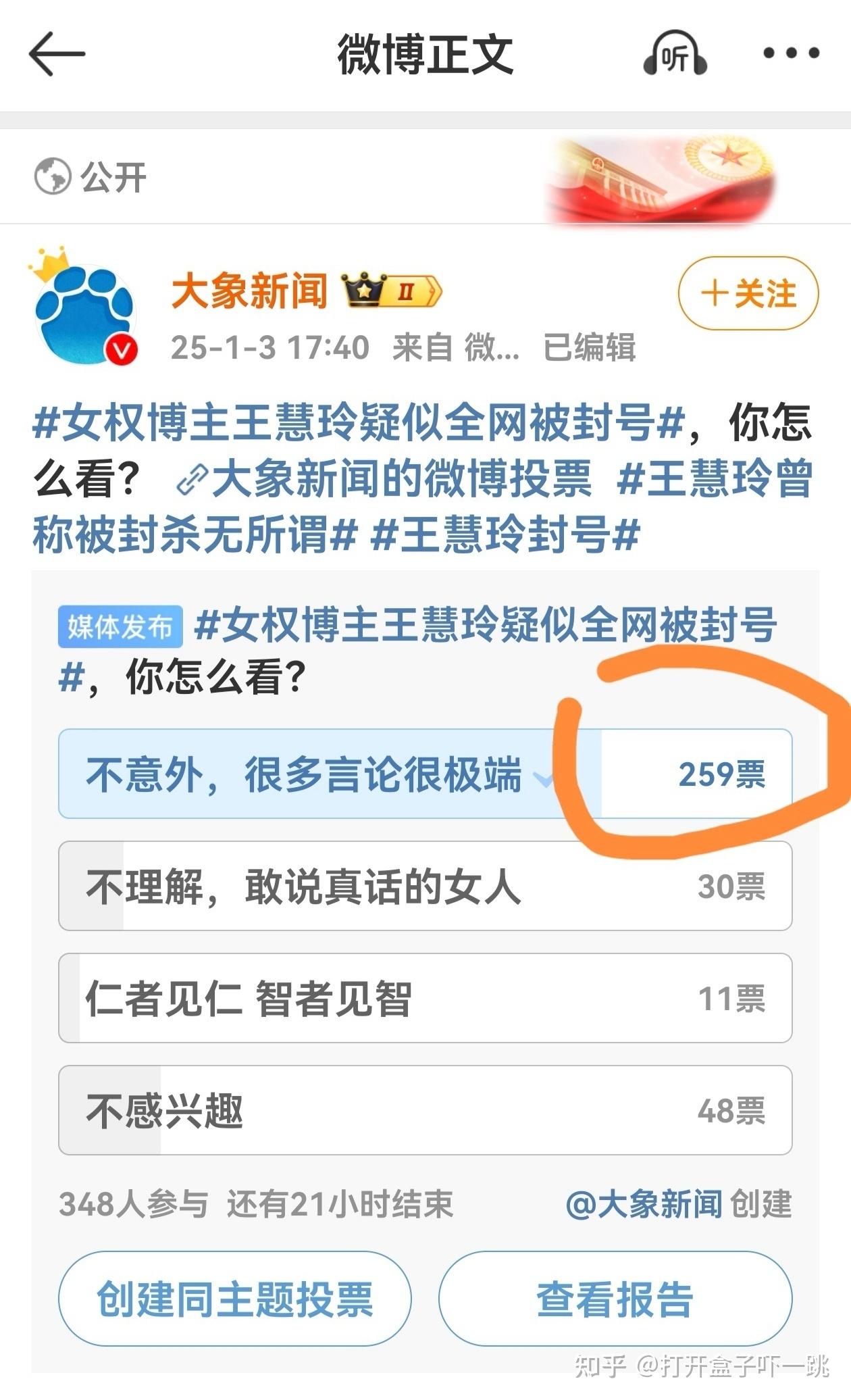Select poll option 不意外，很多言论很极端

[x=425, y=774]
